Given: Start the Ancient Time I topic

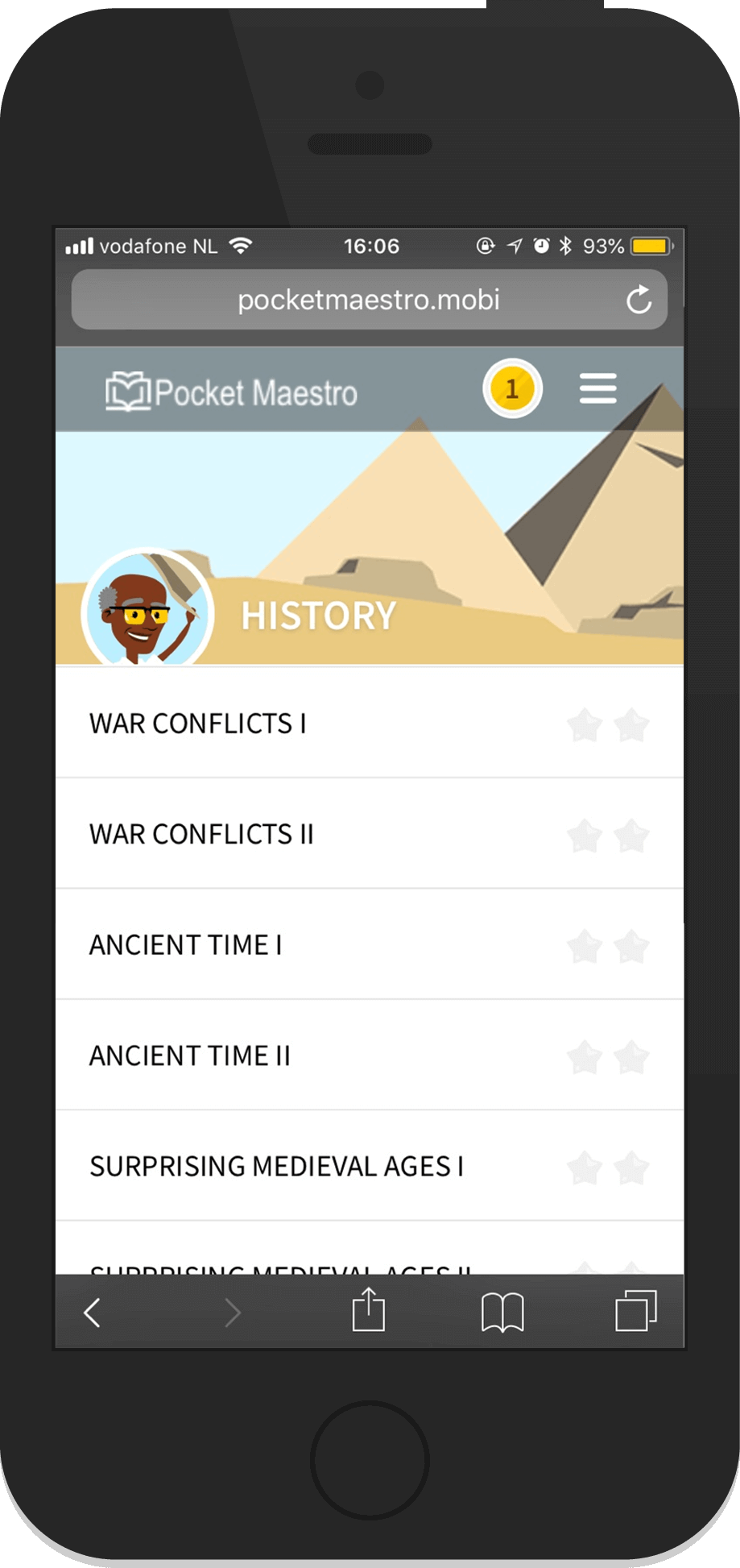Looking at the screenshot, I should click(186, 944).
